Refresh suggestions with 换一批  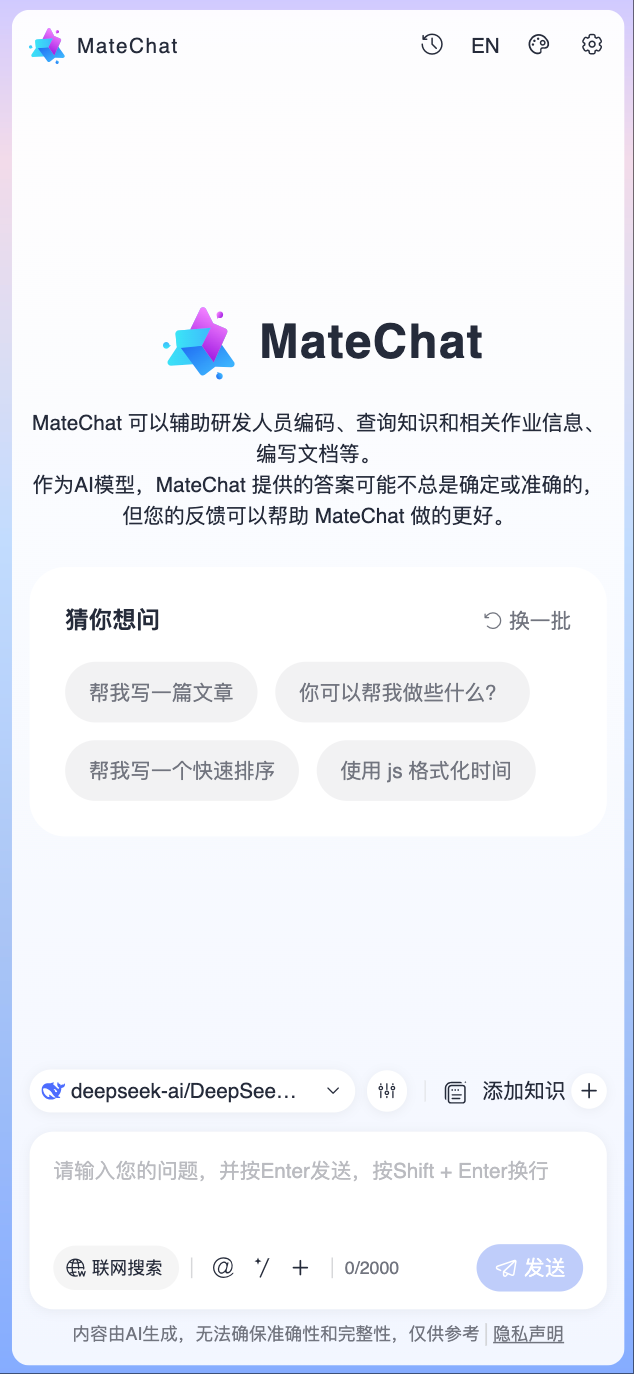point(527,621)
